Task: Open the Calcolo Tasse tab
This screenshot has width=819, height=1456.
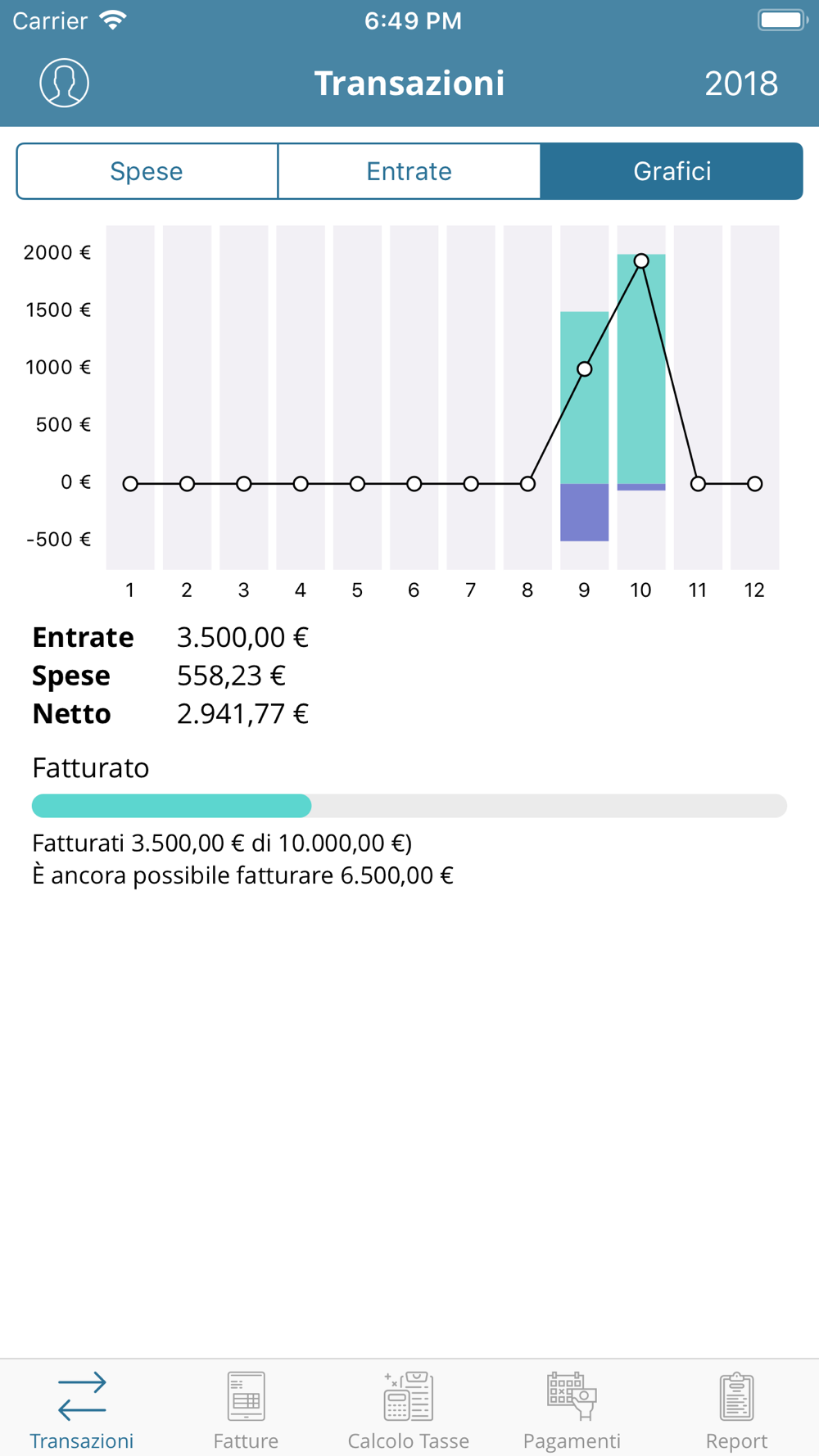Action: coord(409,1409)
